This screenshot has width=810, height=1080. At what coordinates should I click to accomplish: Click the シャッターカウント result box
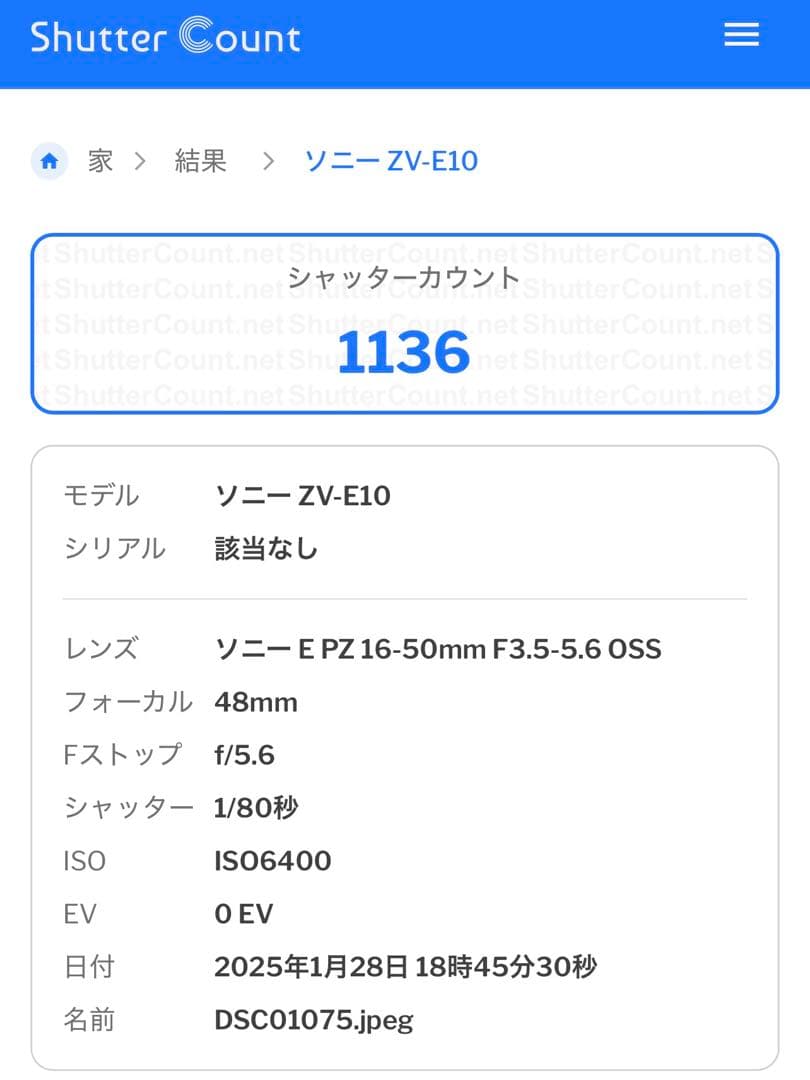404,320
